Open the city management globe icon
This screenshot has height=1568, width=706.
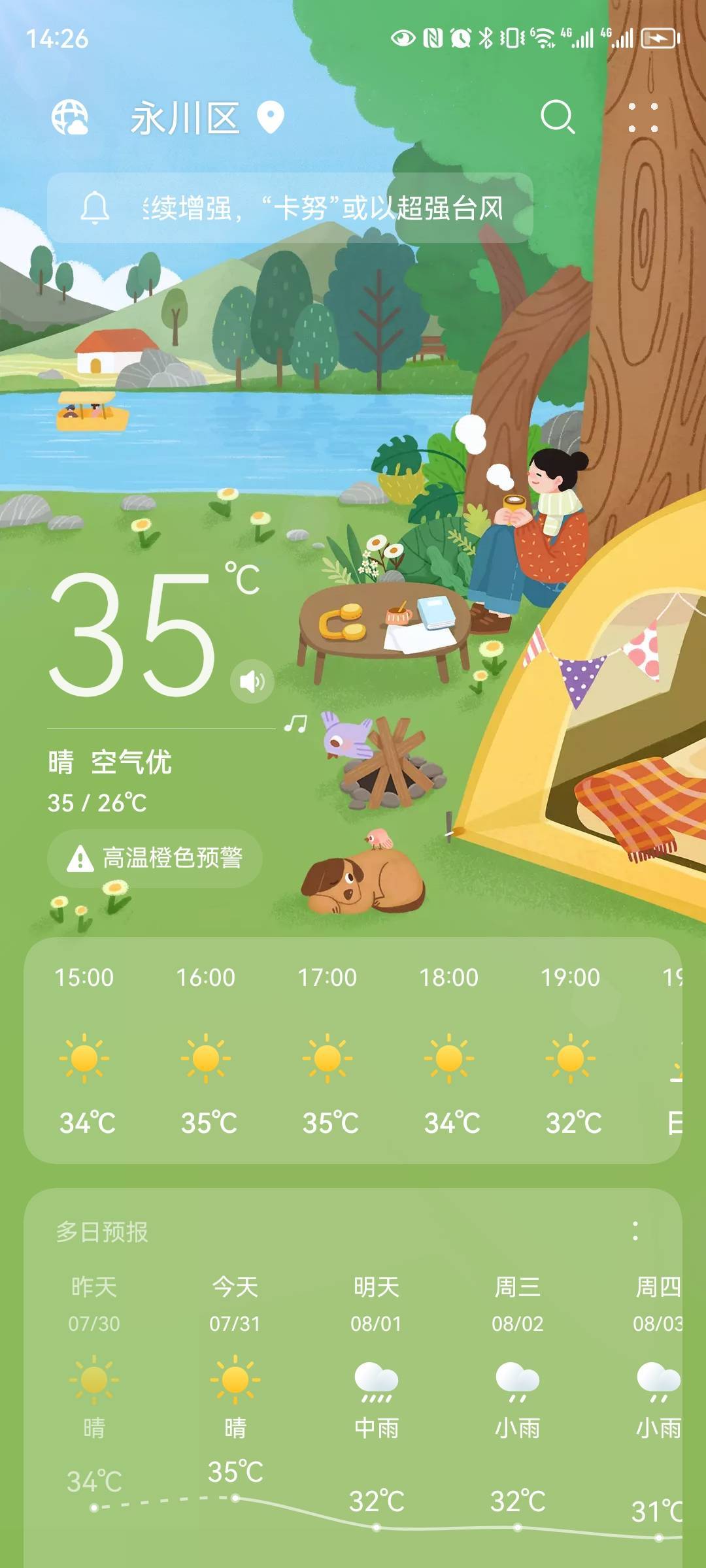pos(70,118)
